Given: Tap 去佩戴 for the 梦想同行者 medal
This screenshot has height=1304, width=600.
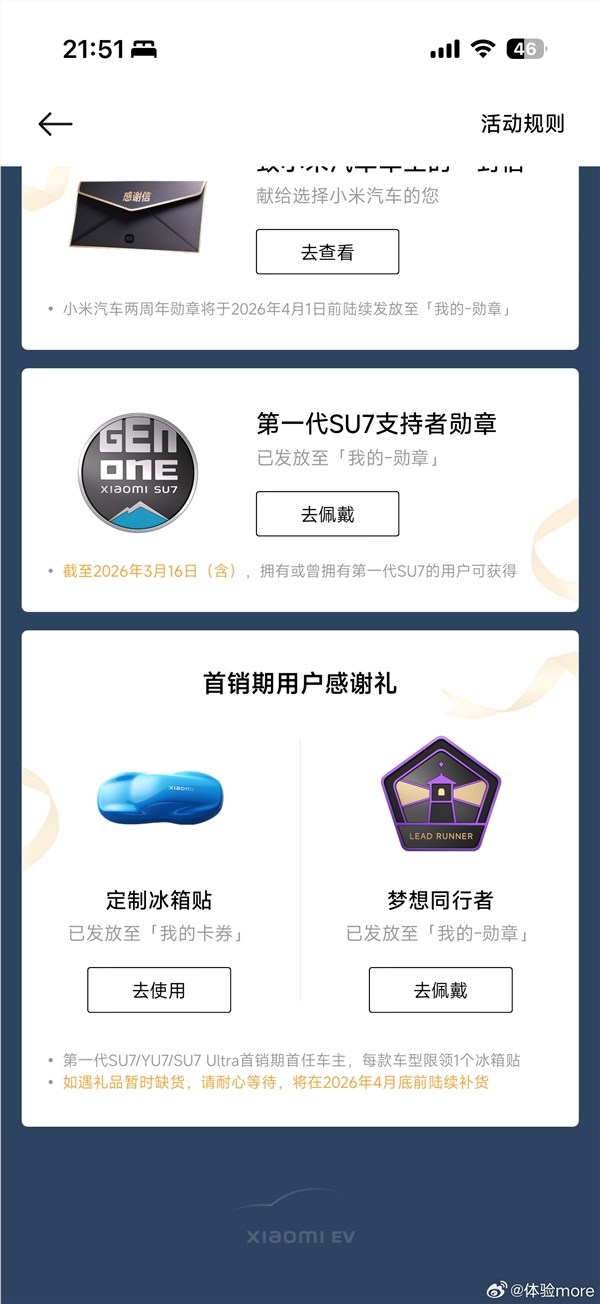Looking at the screenshot, I should coord(440,990).
